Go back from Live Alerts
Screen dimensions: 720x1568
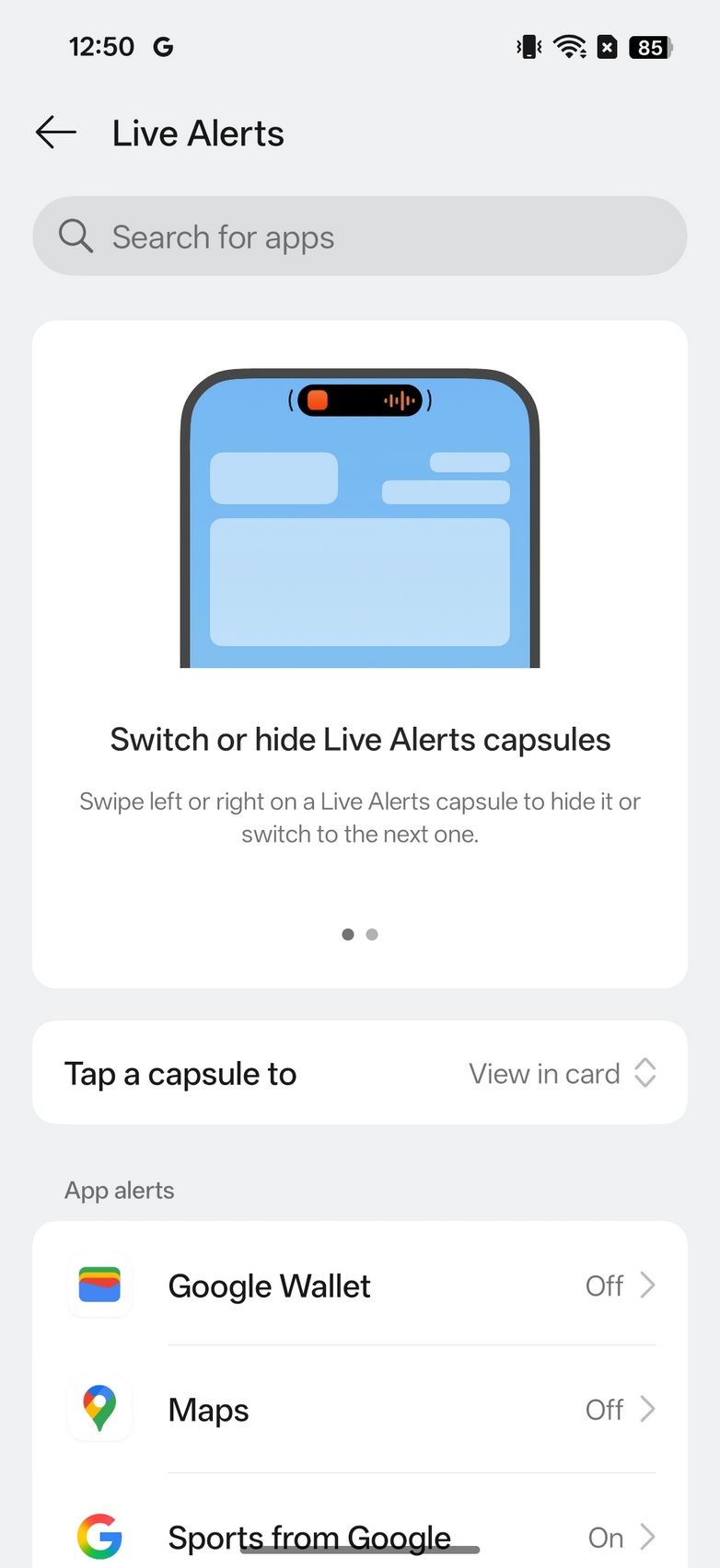tap(56, 133)
